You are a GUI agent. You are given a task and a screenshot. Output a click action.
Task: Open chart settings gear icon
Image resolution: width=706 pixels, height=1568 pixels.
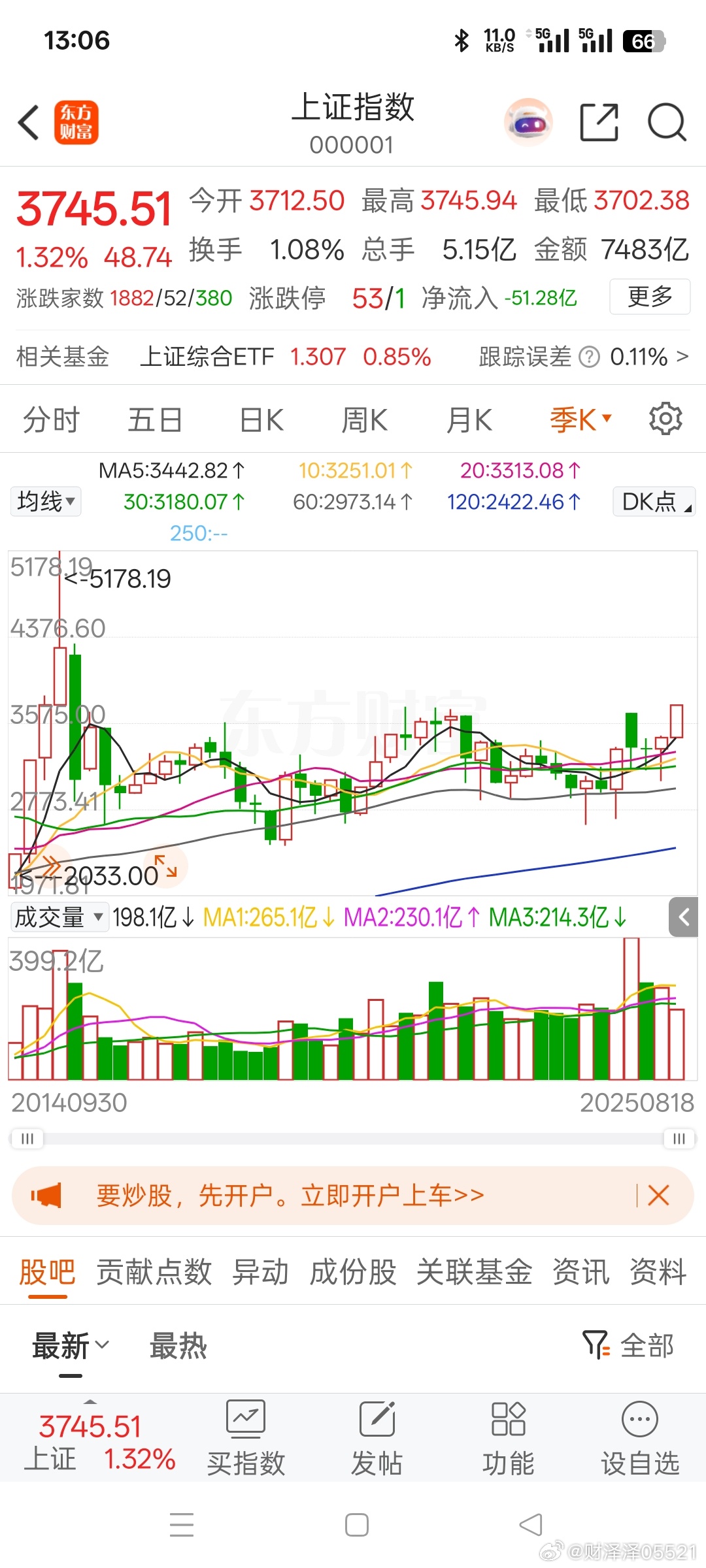665,419
